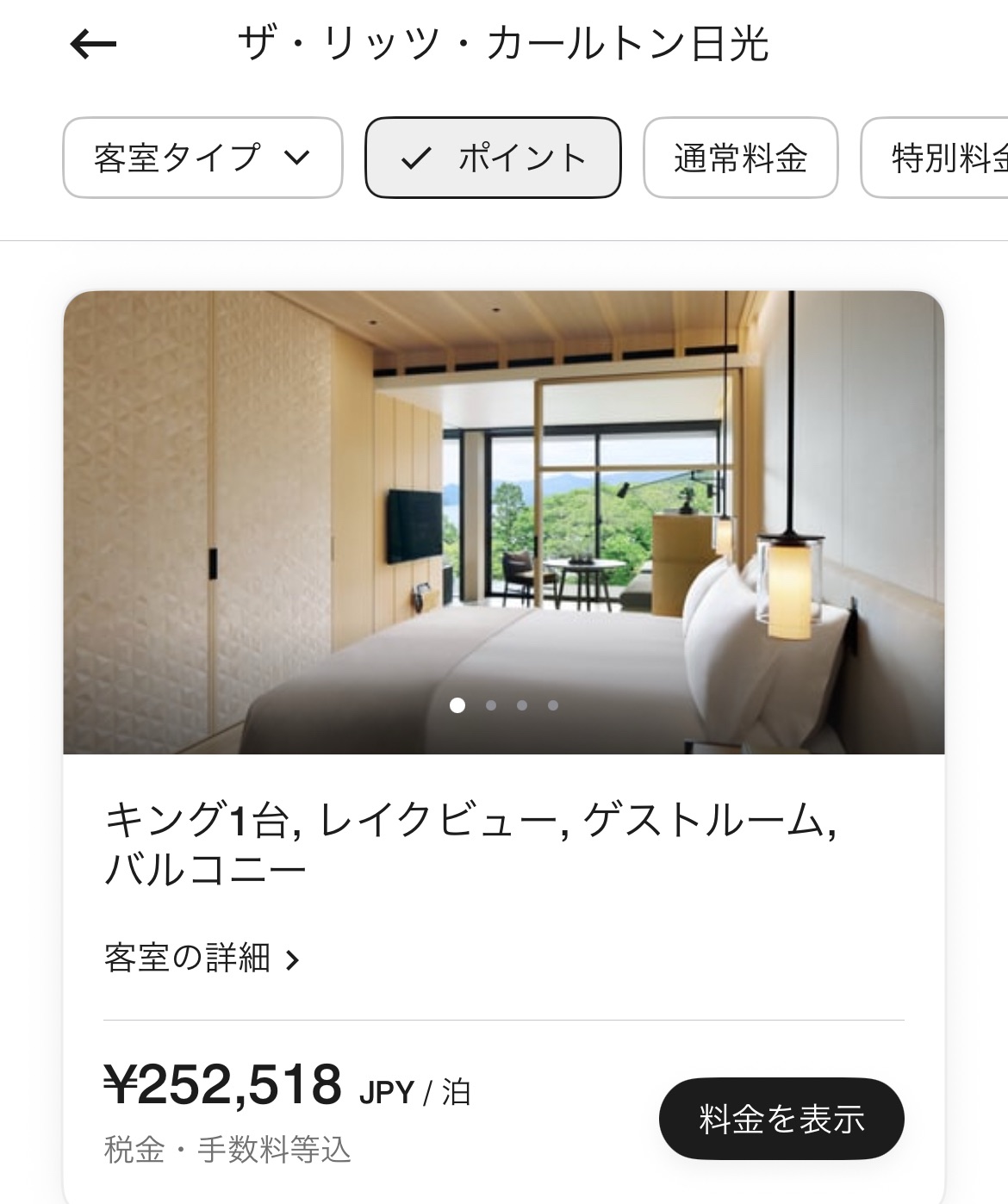This screenshot has height=1204, width=1008.
Task: Deselect the ポイント filter chip
Action: click(493, 158)
